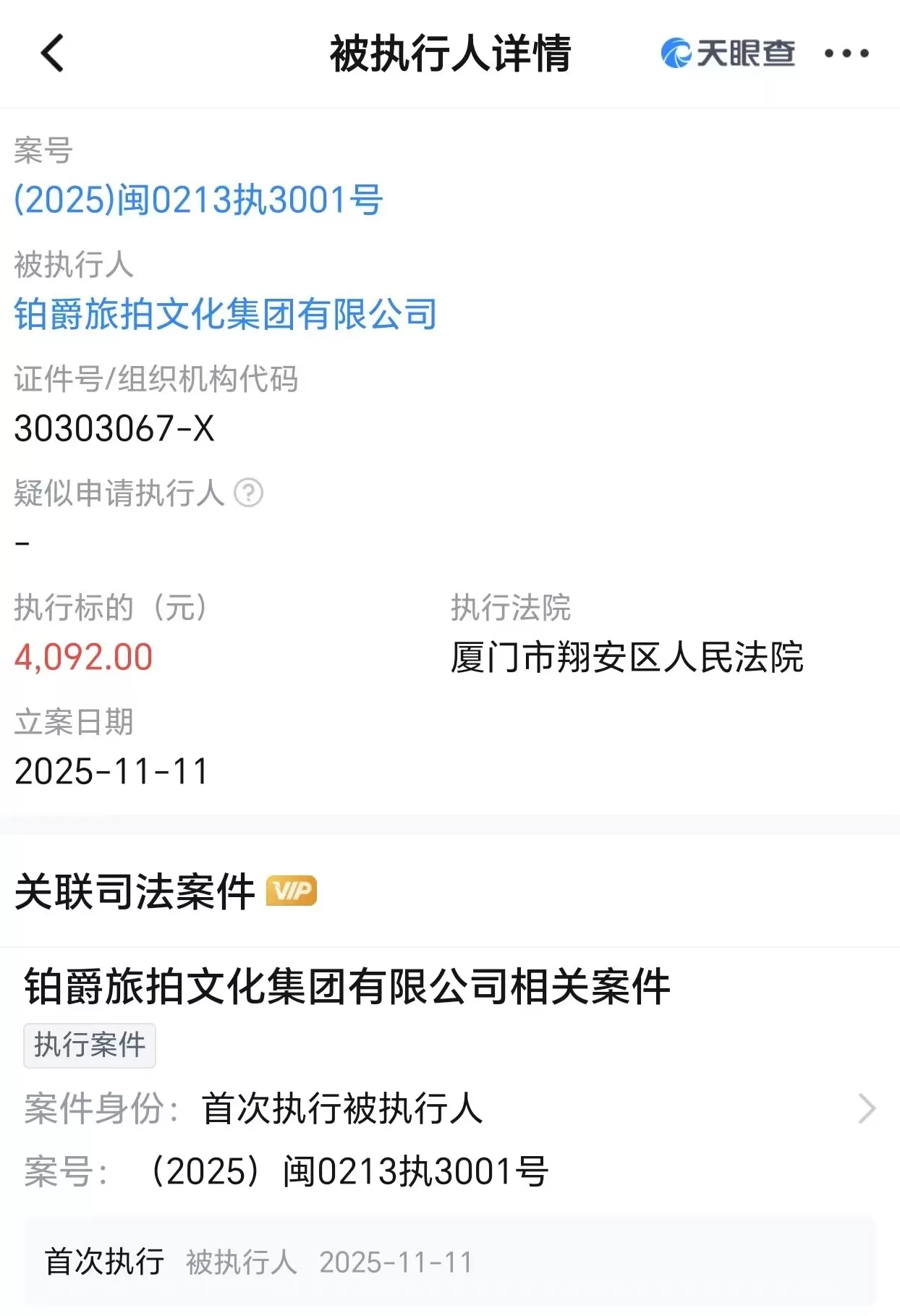
Task: Tap the 首次执行 milestone entry
Action: click(x=104, y=1256)
